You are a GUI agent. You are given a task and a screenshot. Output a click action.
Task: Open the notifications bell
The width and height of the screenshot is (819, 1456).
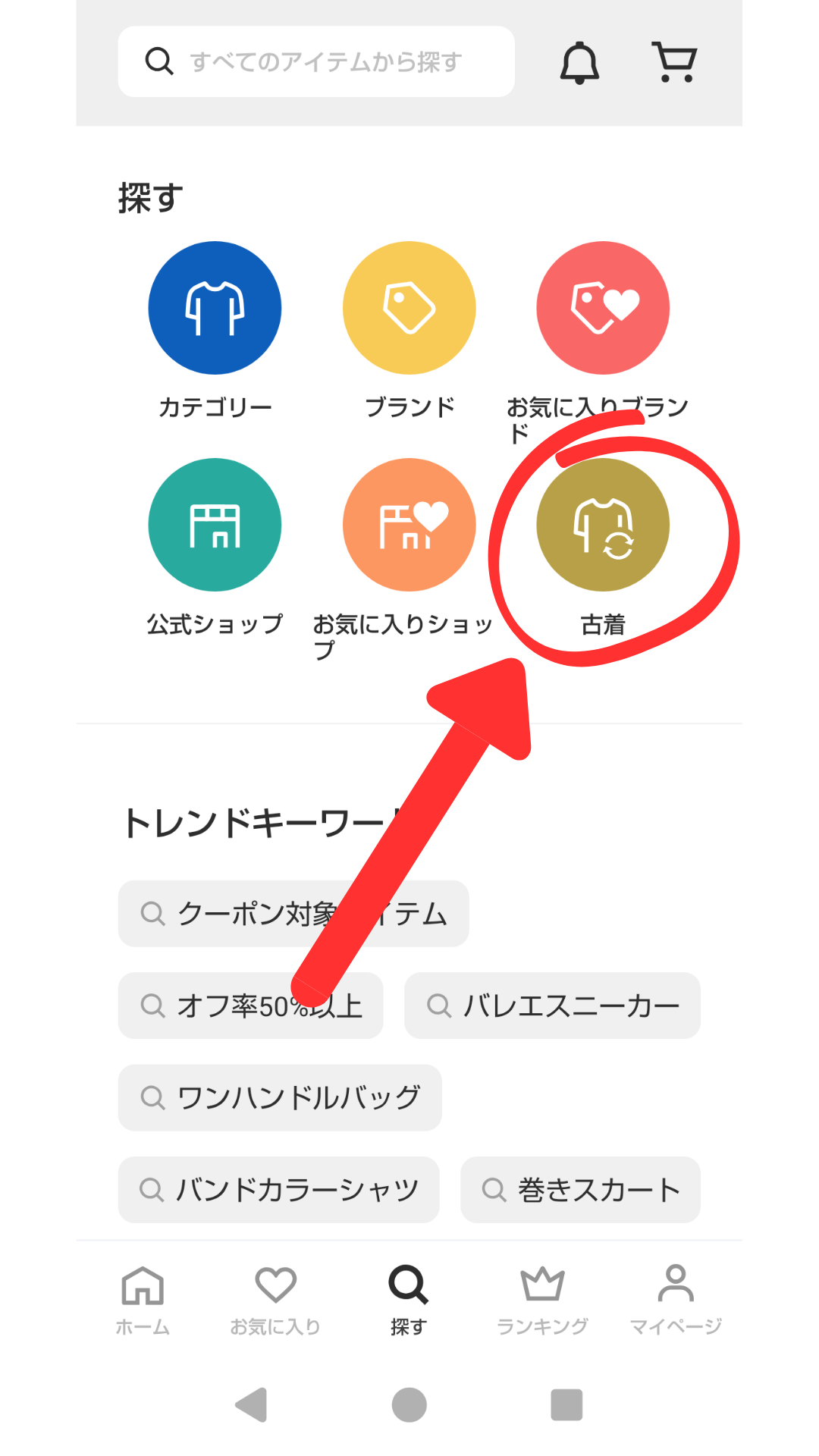pyautogui.click(x=579, y=62)
